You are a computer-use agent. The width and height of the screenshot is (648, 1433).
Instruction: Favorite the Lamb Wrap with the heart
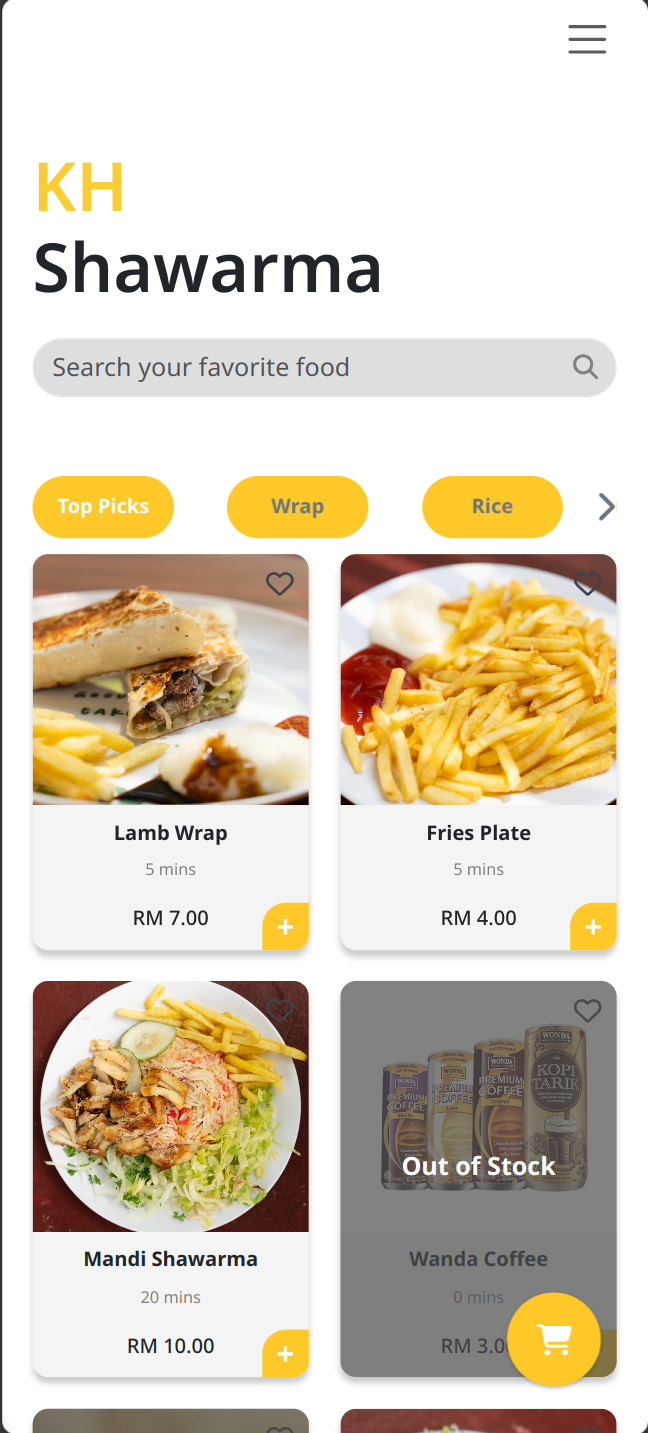280,584
